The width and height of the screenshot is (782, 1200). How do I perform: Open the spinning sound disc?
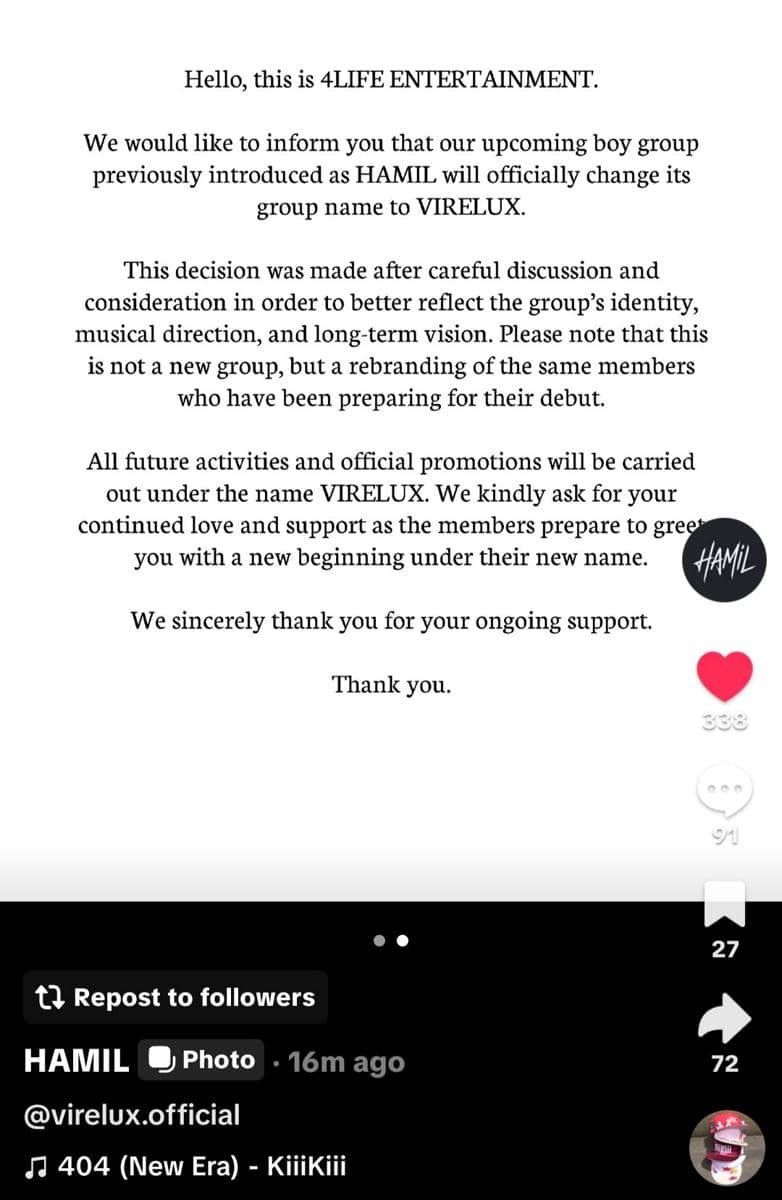727,1147
